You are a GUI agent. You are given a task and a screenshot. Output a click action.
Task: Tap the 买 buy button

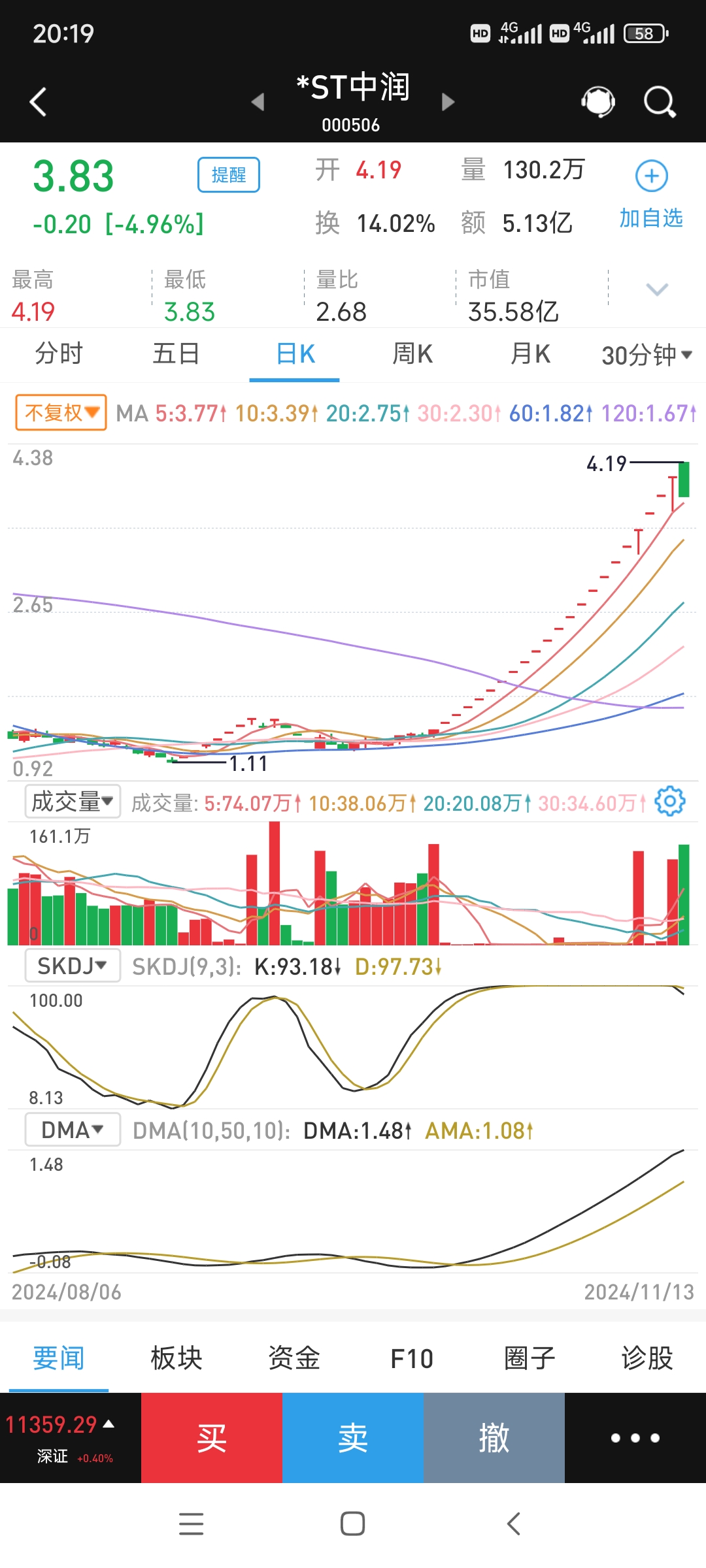click(x=212, y=1438)
